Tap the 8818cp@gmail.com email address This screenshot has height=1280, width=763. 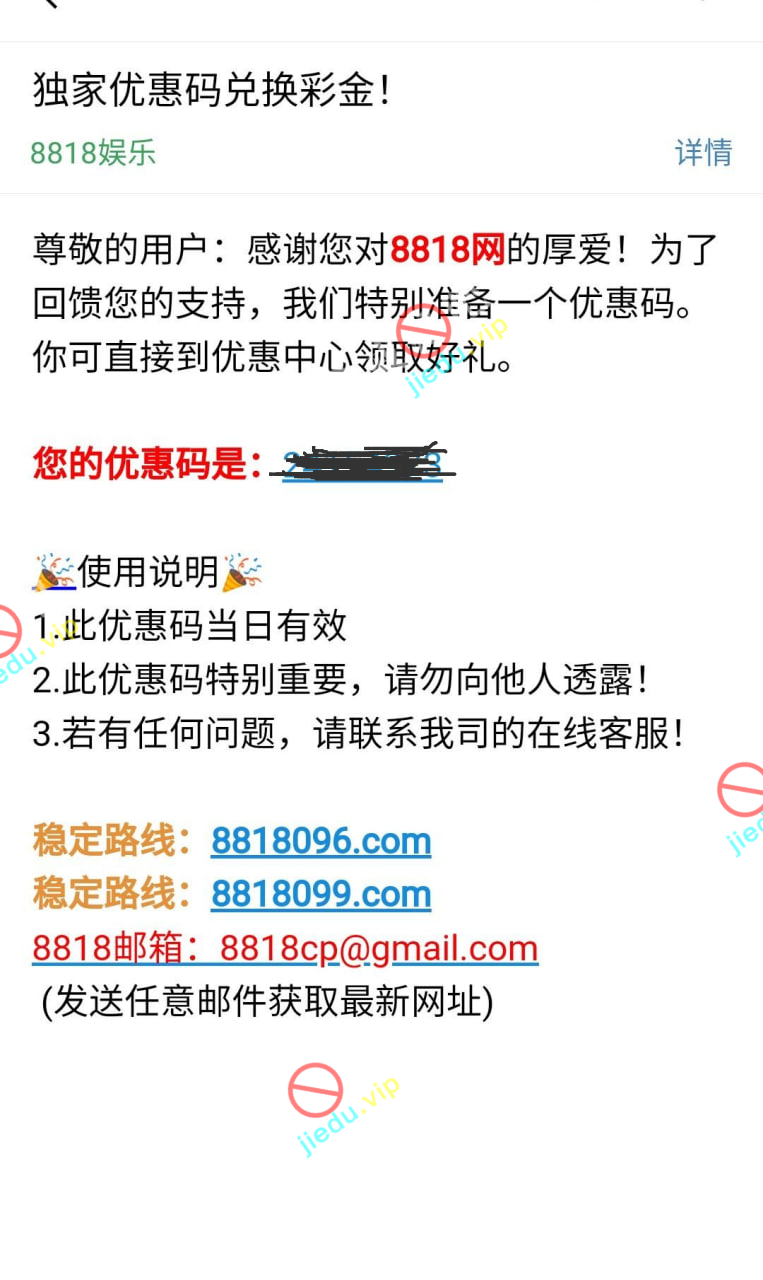379,948
